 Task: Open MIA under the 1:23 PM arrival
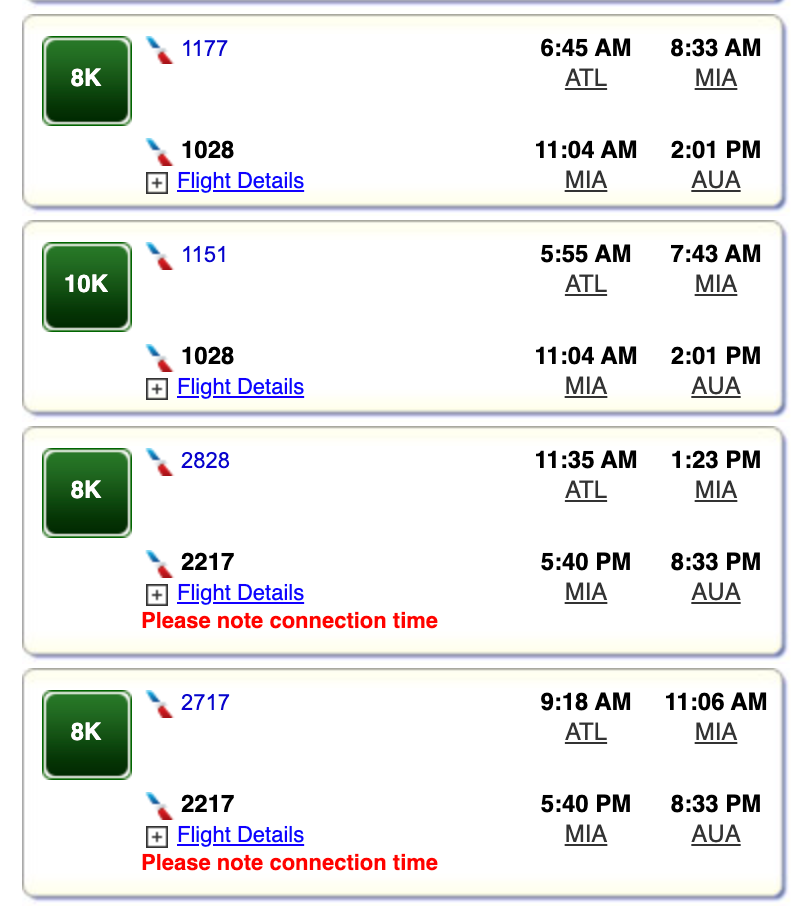716,490
